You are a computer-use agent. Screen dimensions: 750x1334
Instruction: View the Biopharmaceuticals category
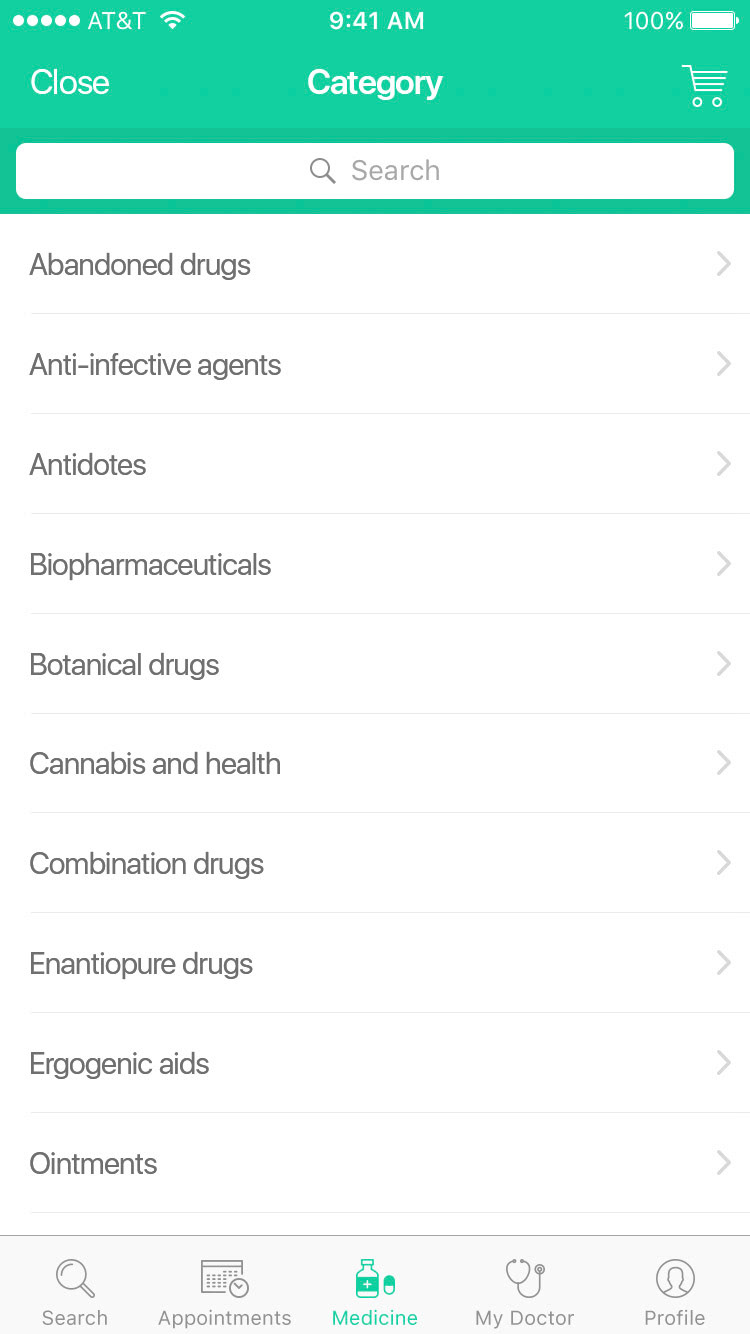(x=375, y=565)
